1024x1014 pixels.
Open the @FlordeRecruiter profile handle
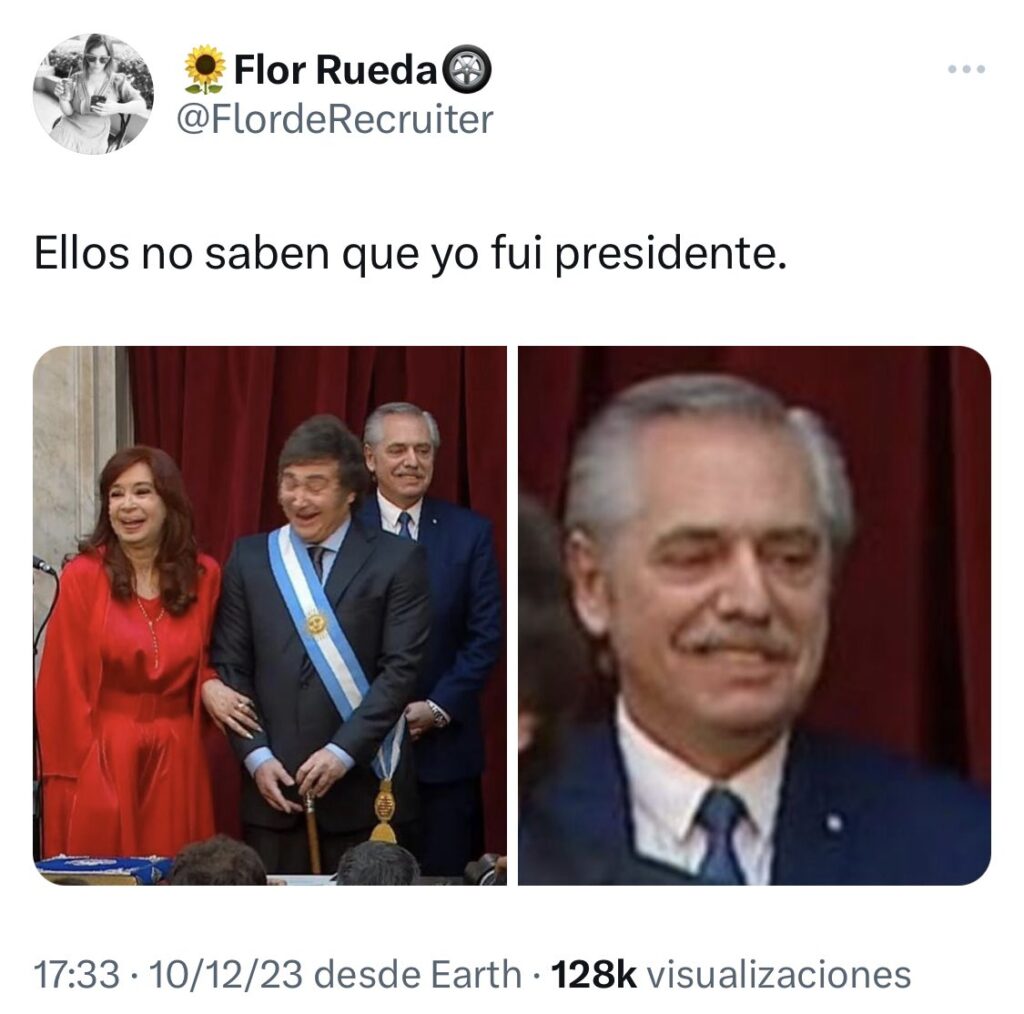tap(334, 120)
